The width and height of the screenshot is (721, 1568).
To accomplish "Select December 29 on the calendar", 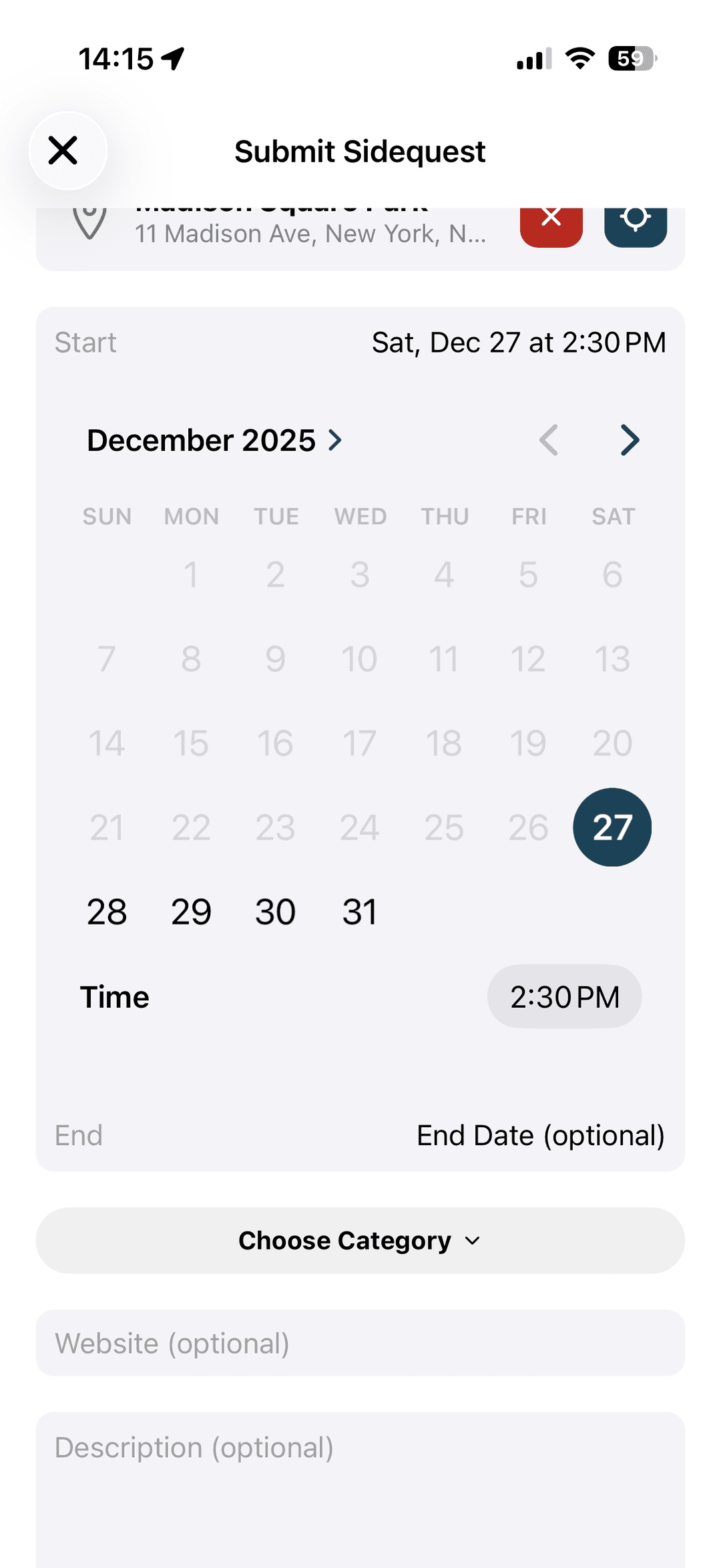I will pyautogui.click(x=191, y=912).
